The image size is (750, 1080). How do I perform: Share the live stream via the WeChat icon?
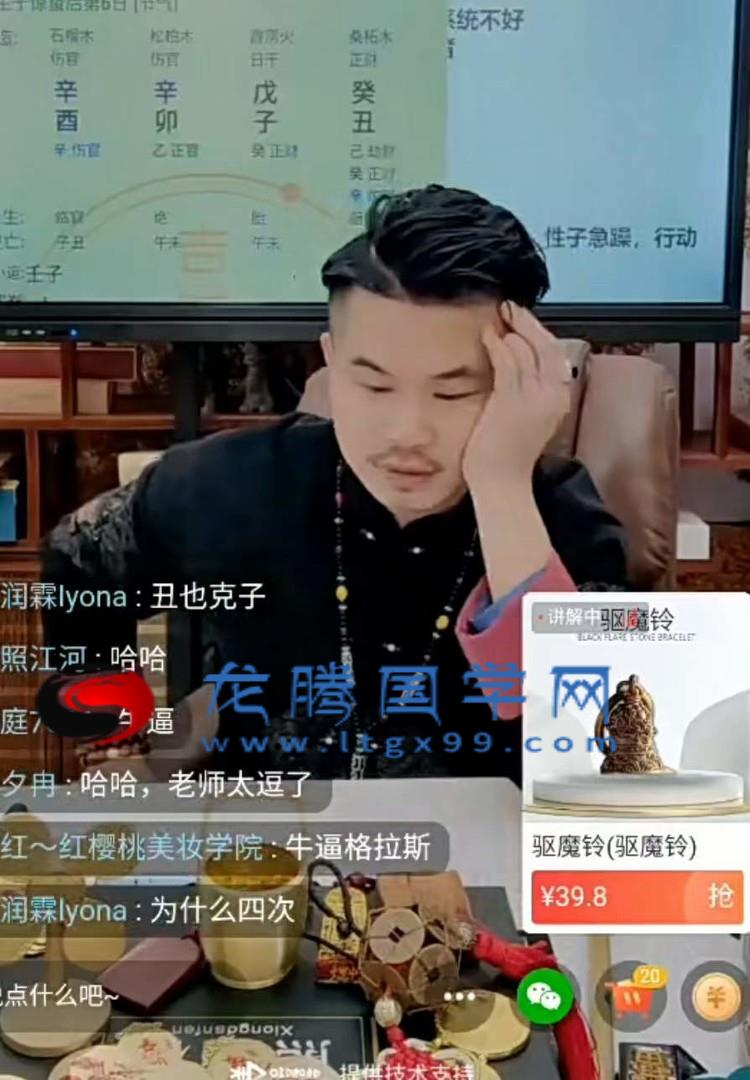tap(545, 996)
